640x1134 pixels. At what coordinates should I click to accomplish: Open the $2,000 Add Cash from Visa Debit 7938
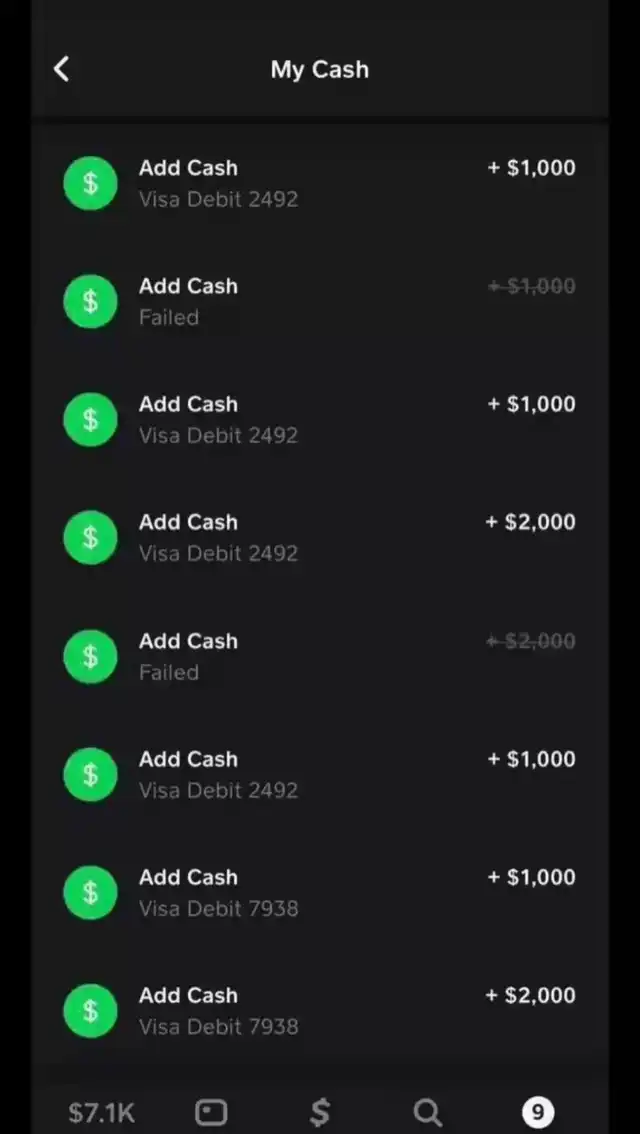(x=320, y=1011)
